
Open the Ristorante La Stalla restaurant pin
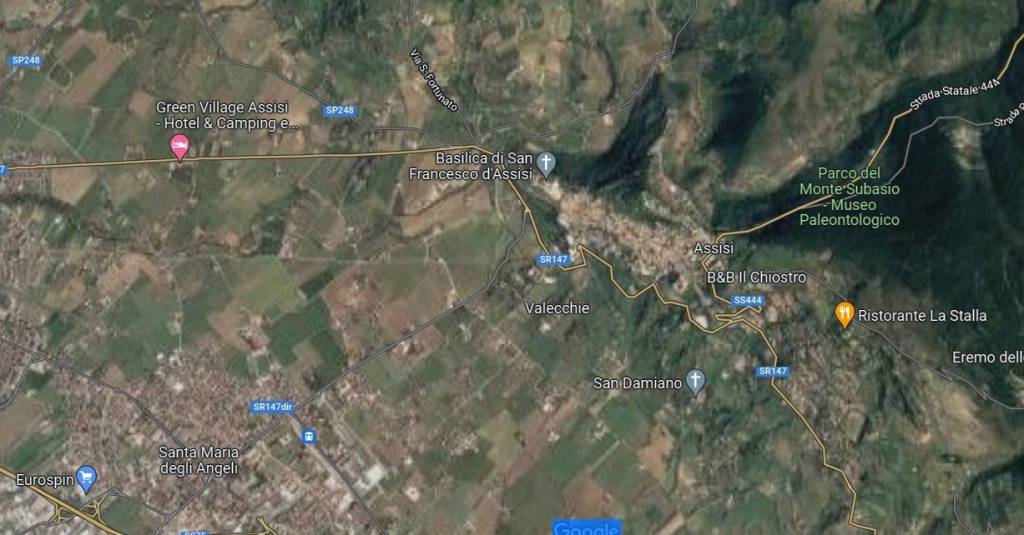coord(845,315)
